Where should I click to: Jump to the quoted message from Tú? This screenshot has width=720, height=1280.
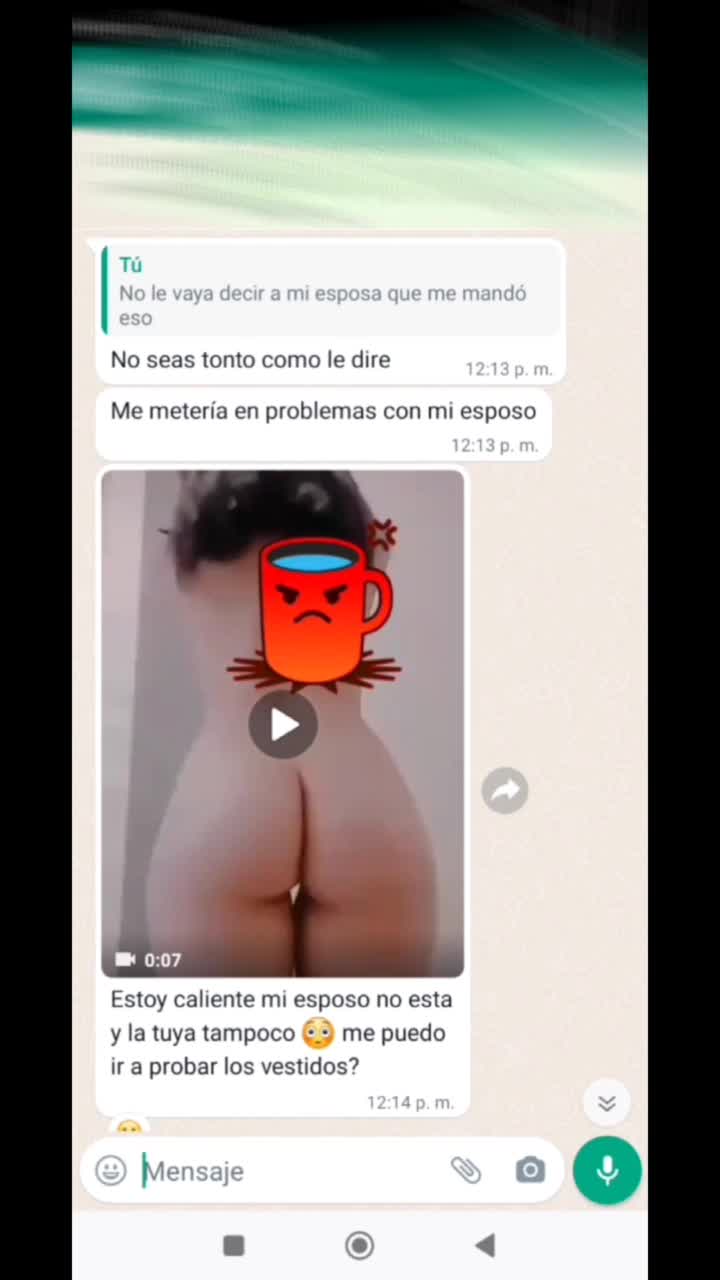coord(330,292)
